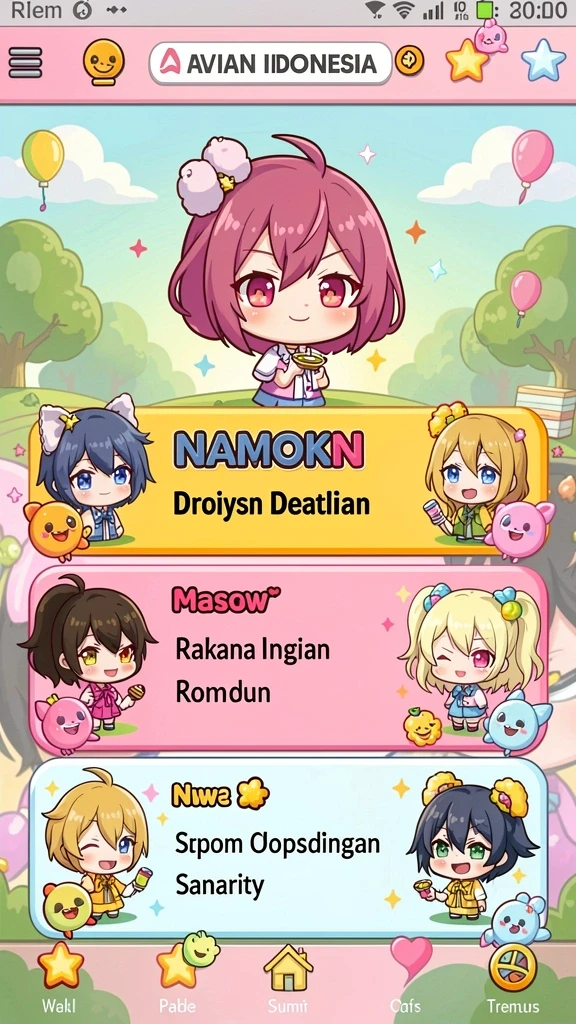The image size is (576, 1024).
Task: Open the yellow star icon
Action: (467, 61)
